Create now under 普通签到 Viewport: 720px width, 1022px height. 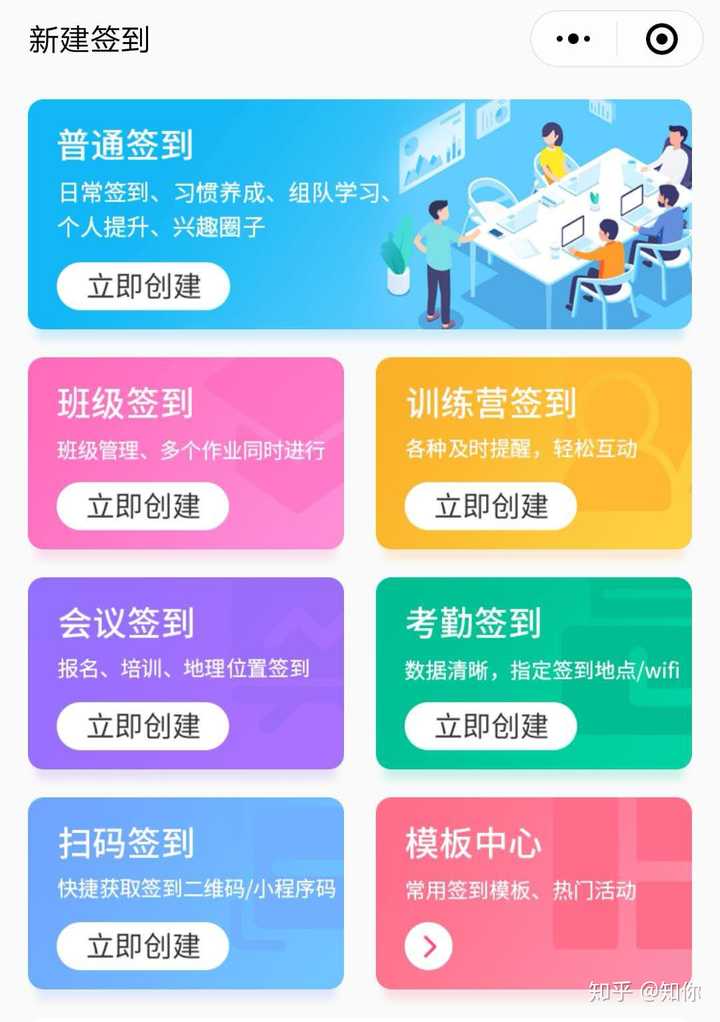143,286
